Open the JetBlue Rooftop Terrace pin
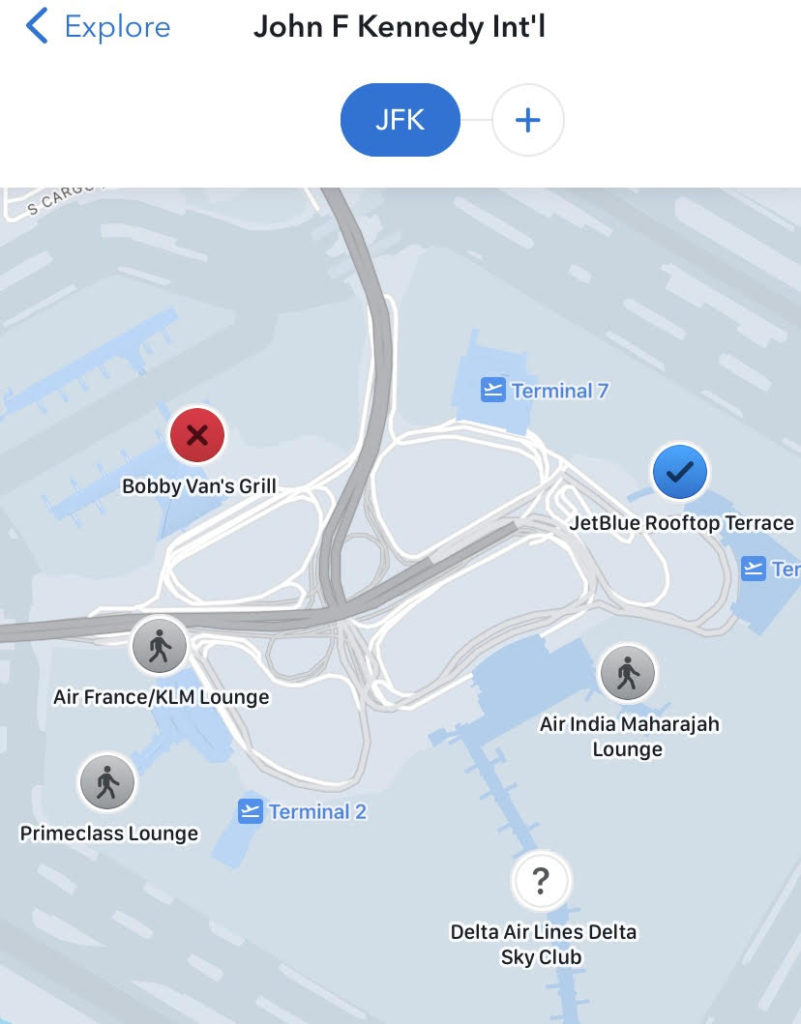801x1024 pixels. pos(680,471)
